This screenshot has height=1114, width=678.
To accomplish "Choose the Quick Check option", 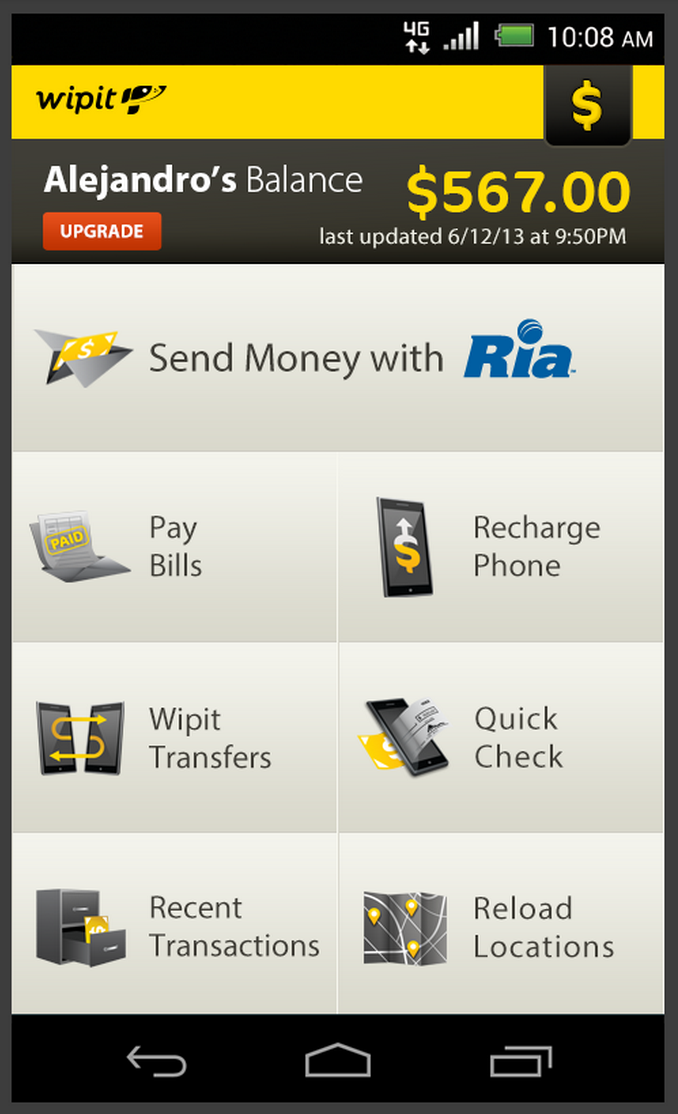I will tap(500, 738).
